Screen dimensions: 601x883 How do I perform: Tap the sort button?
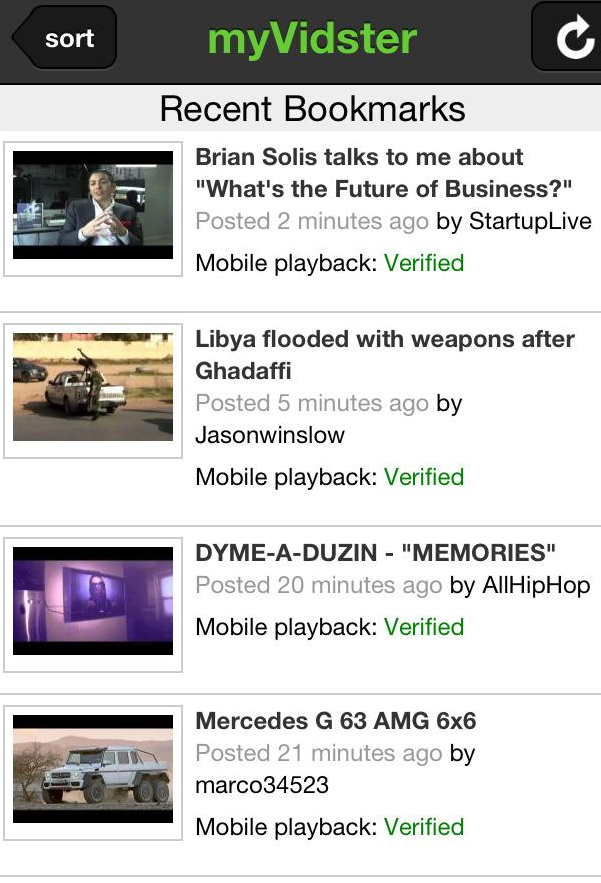(66, 39)
